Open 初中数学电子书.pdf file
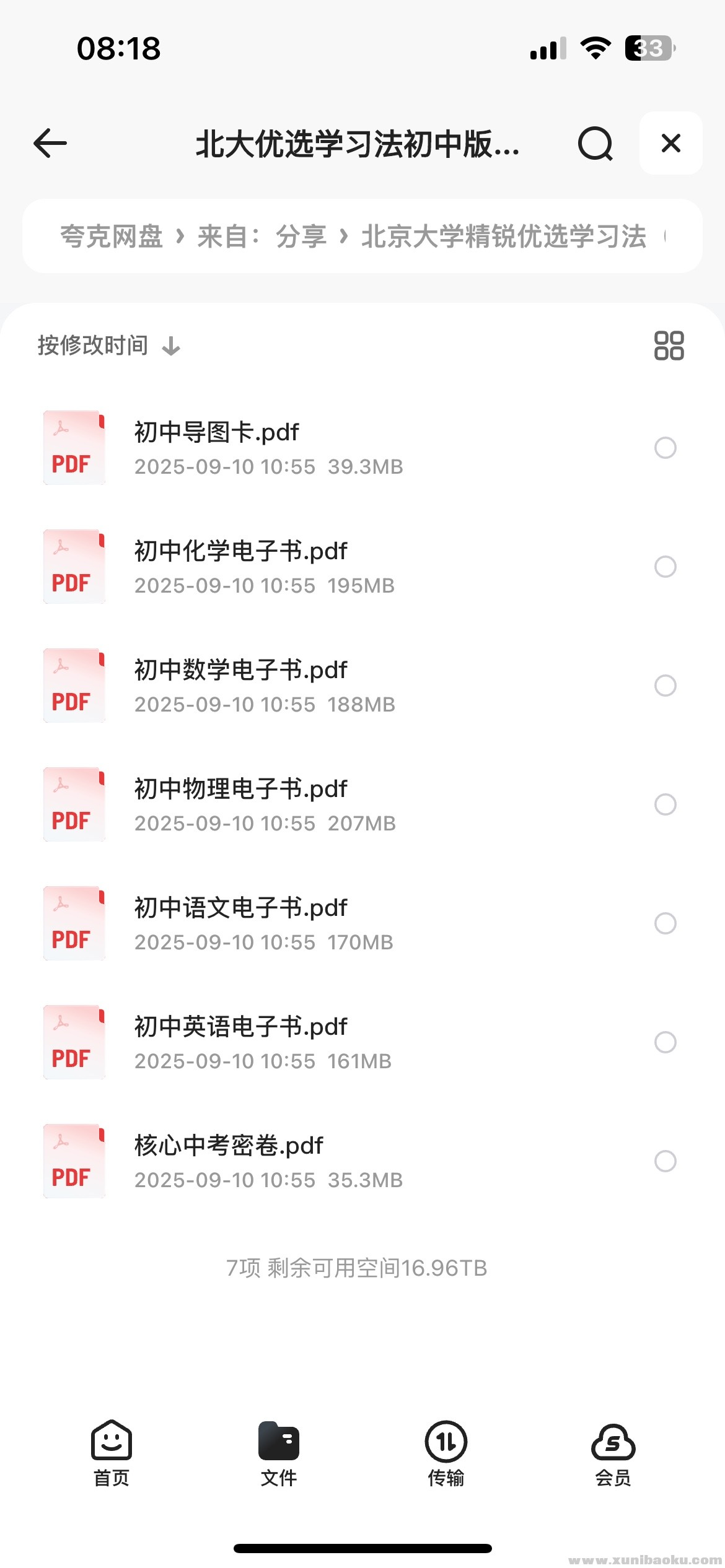 [240, 670]
